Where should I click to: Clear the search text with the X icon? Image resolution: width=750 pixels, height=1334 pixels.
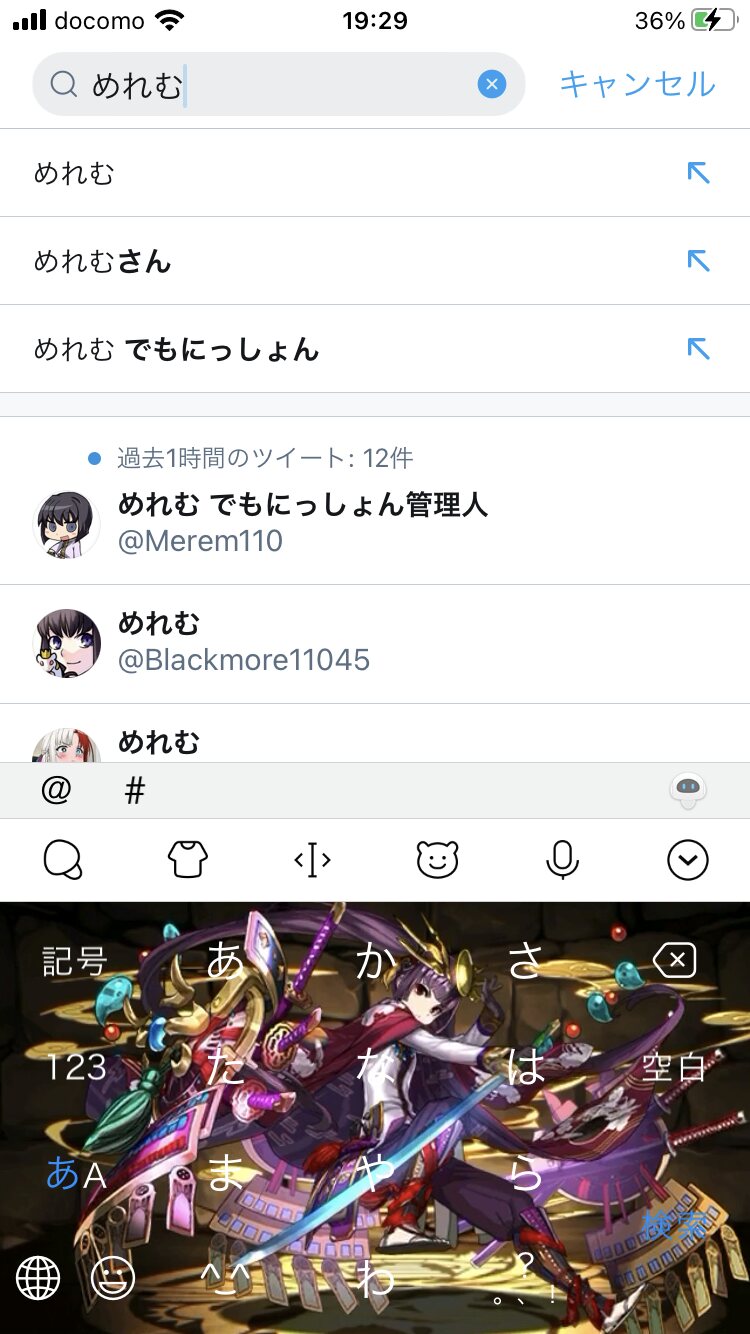click(x=491, y=85)
